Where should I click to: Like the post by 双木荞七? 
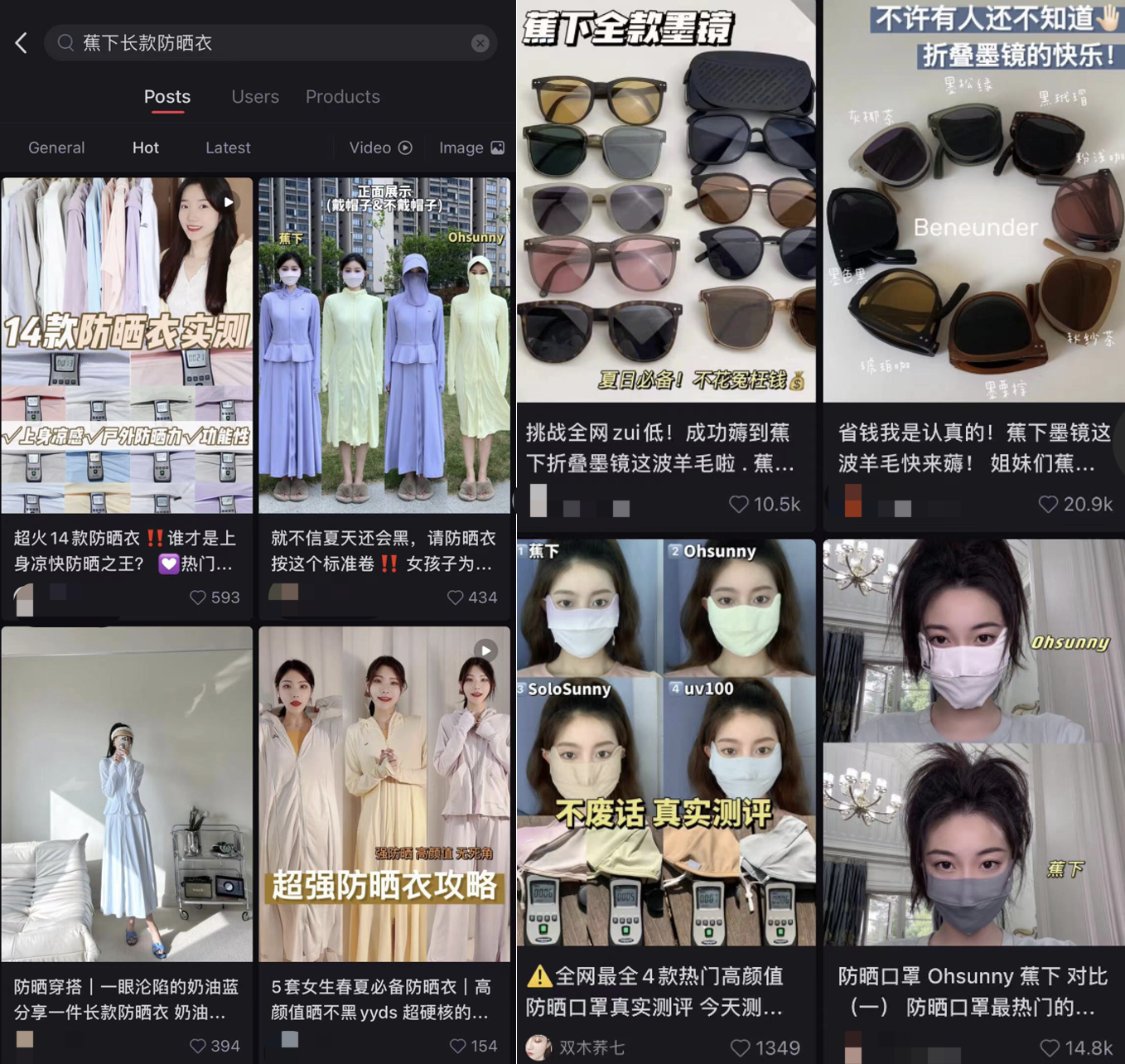click(740, 1048)
